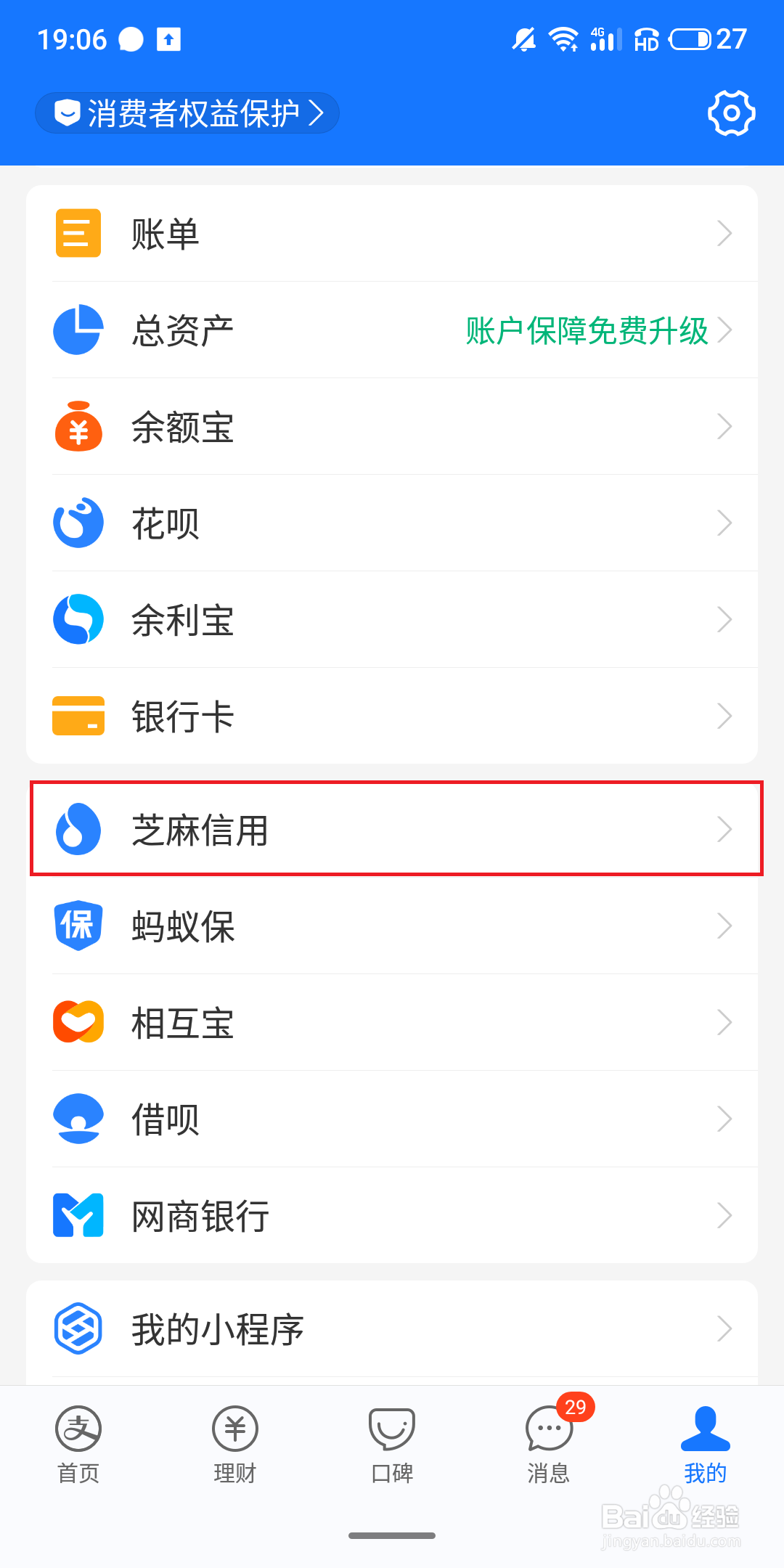Select the 相互宝 heart icon
784x1568 pixels.
(x=78, y=1022)
